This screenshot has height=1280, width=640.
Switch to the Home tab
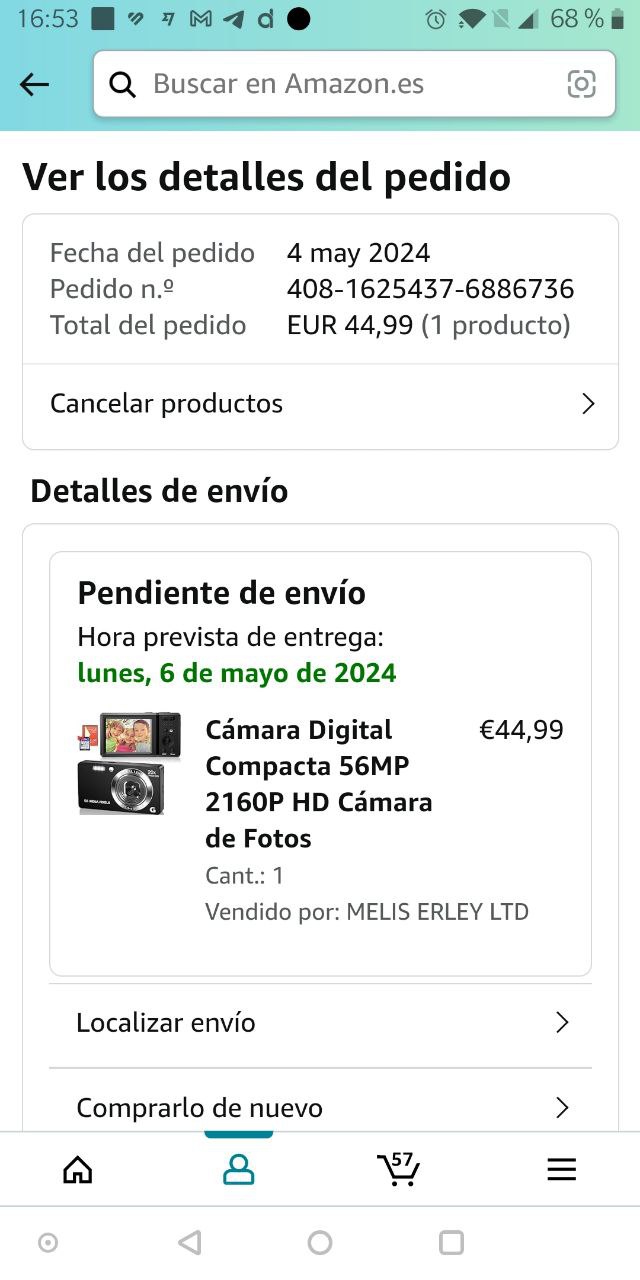point(78,1169)
